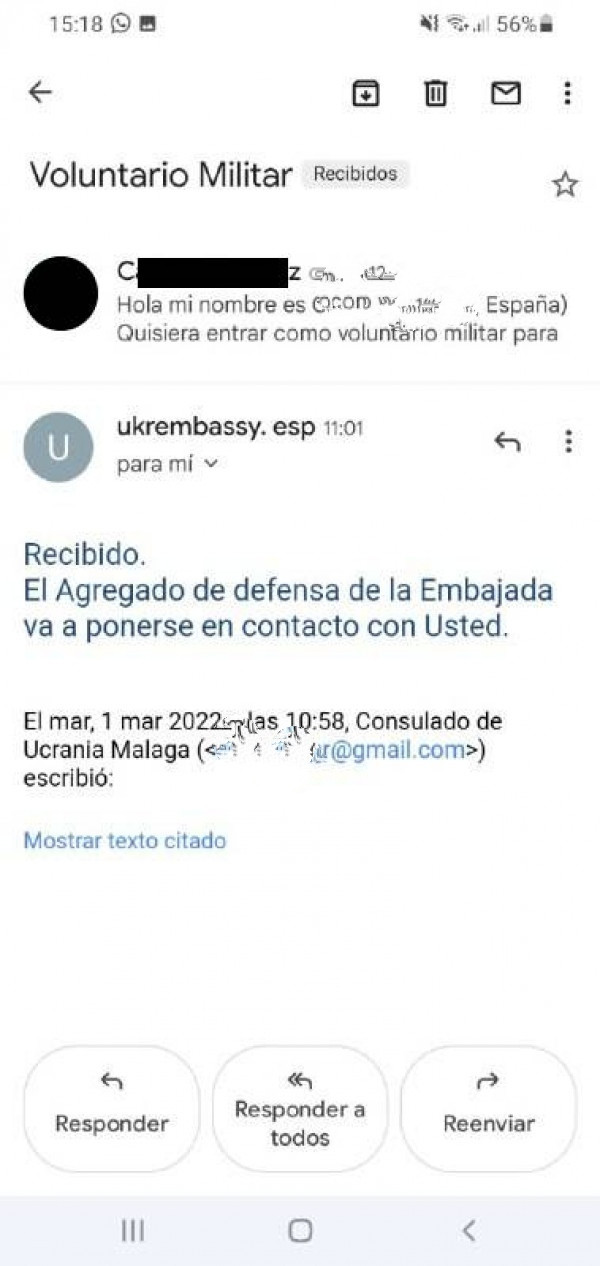
Task: Delete this email thread
Action: tap(436, 93)
